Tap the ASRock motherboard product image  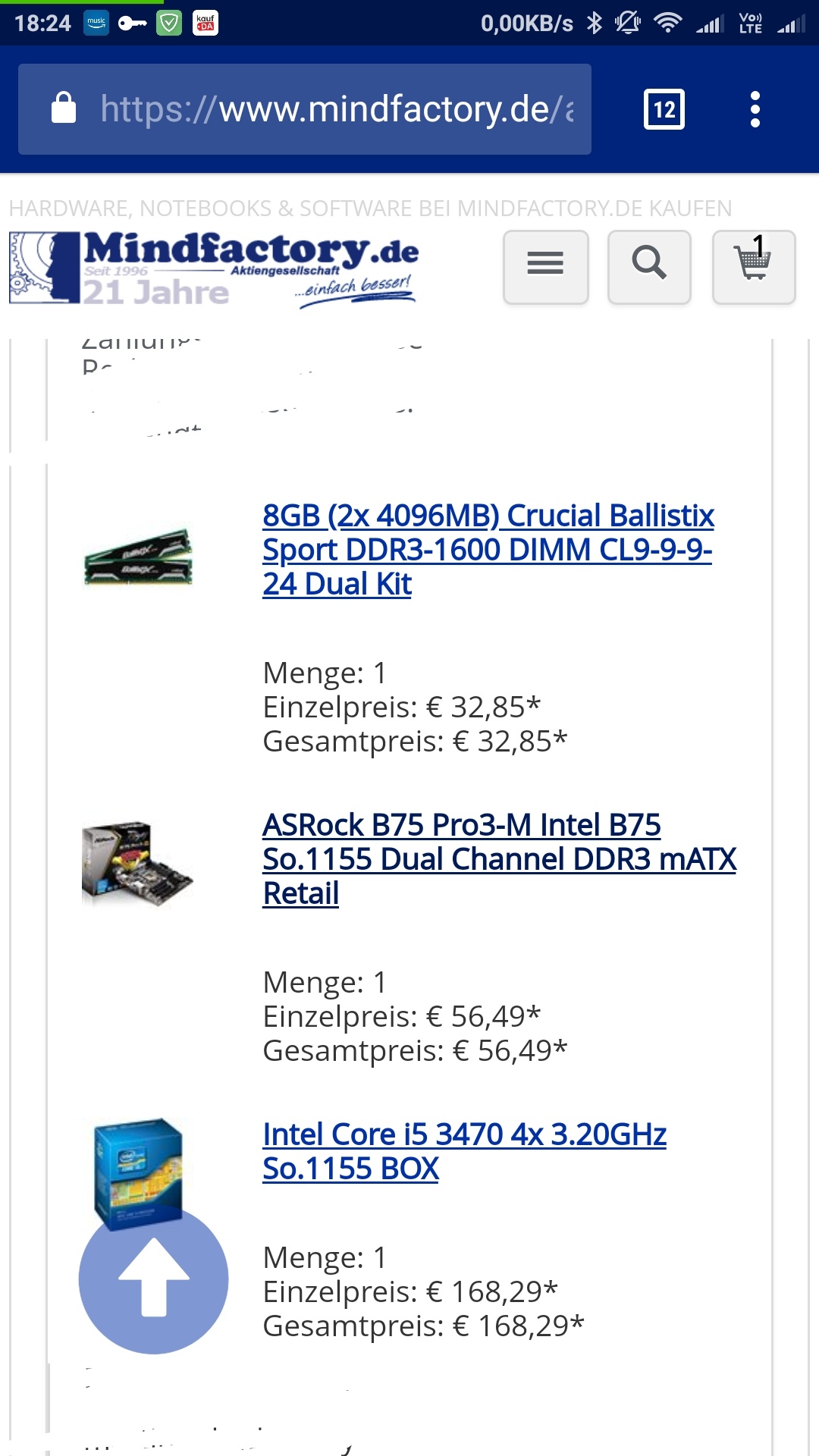pos(137,863)
